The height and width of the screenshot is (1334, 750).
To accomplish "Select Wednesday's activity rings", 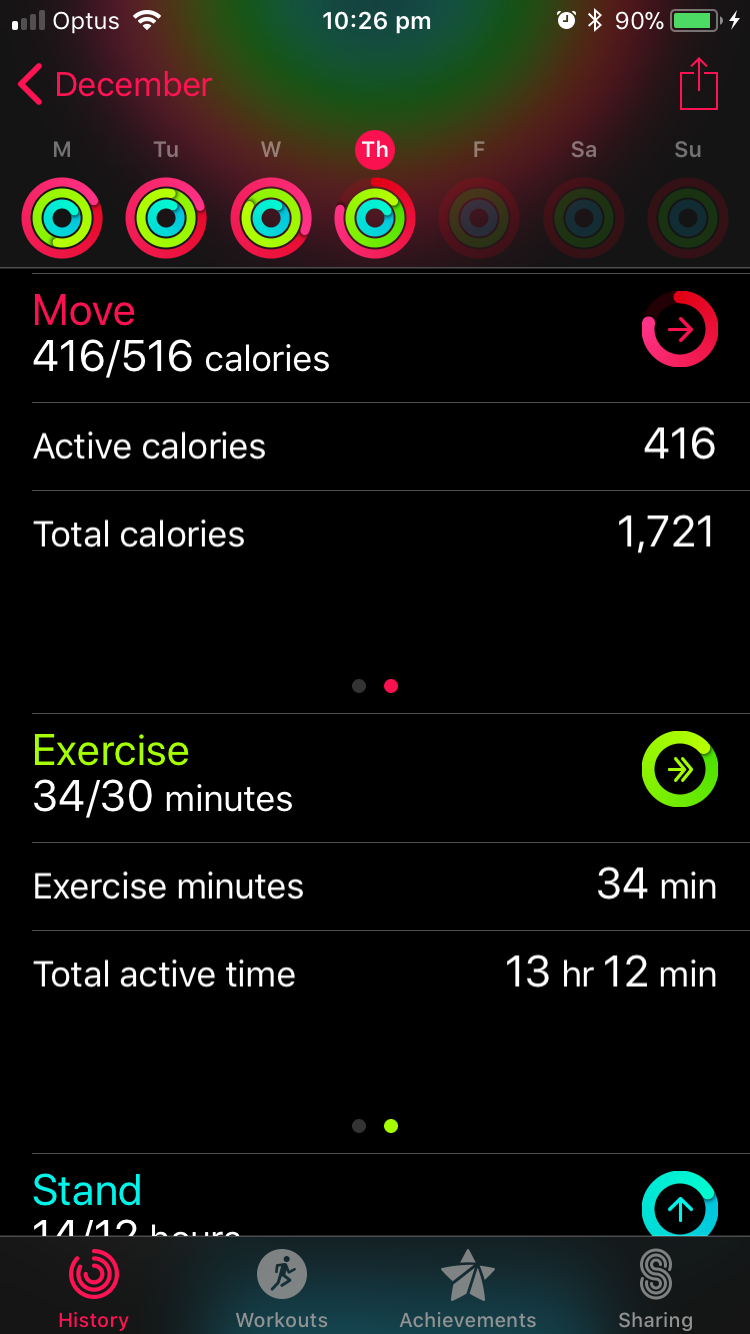I will [271, 217].
